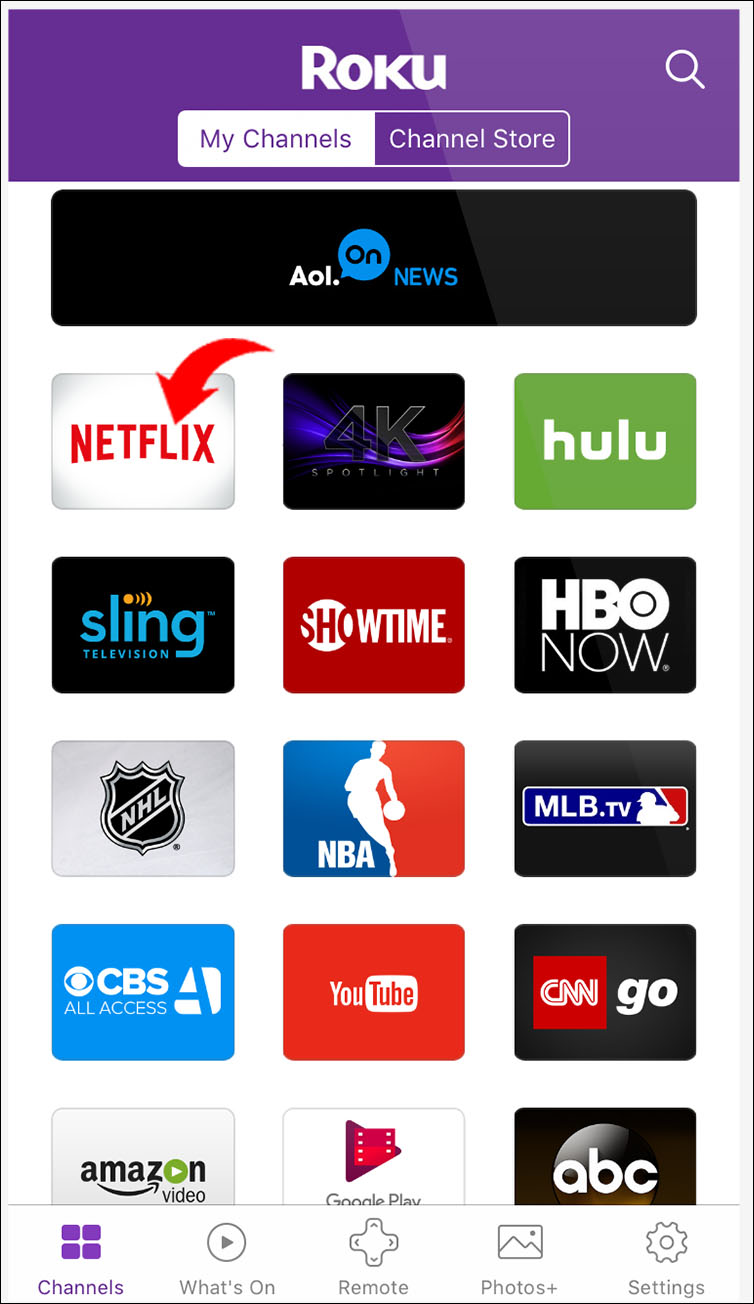Open the NHL channel tile
754x1304 pixels.
coord(143,808)
